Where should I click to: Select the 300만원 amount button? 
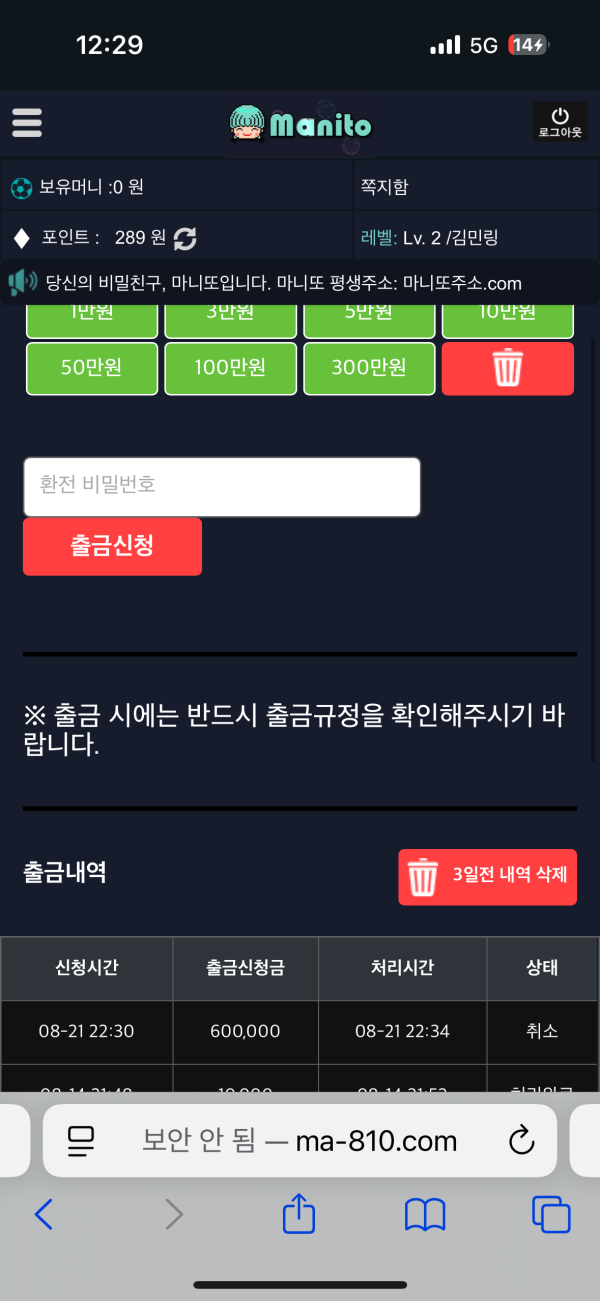369,368
